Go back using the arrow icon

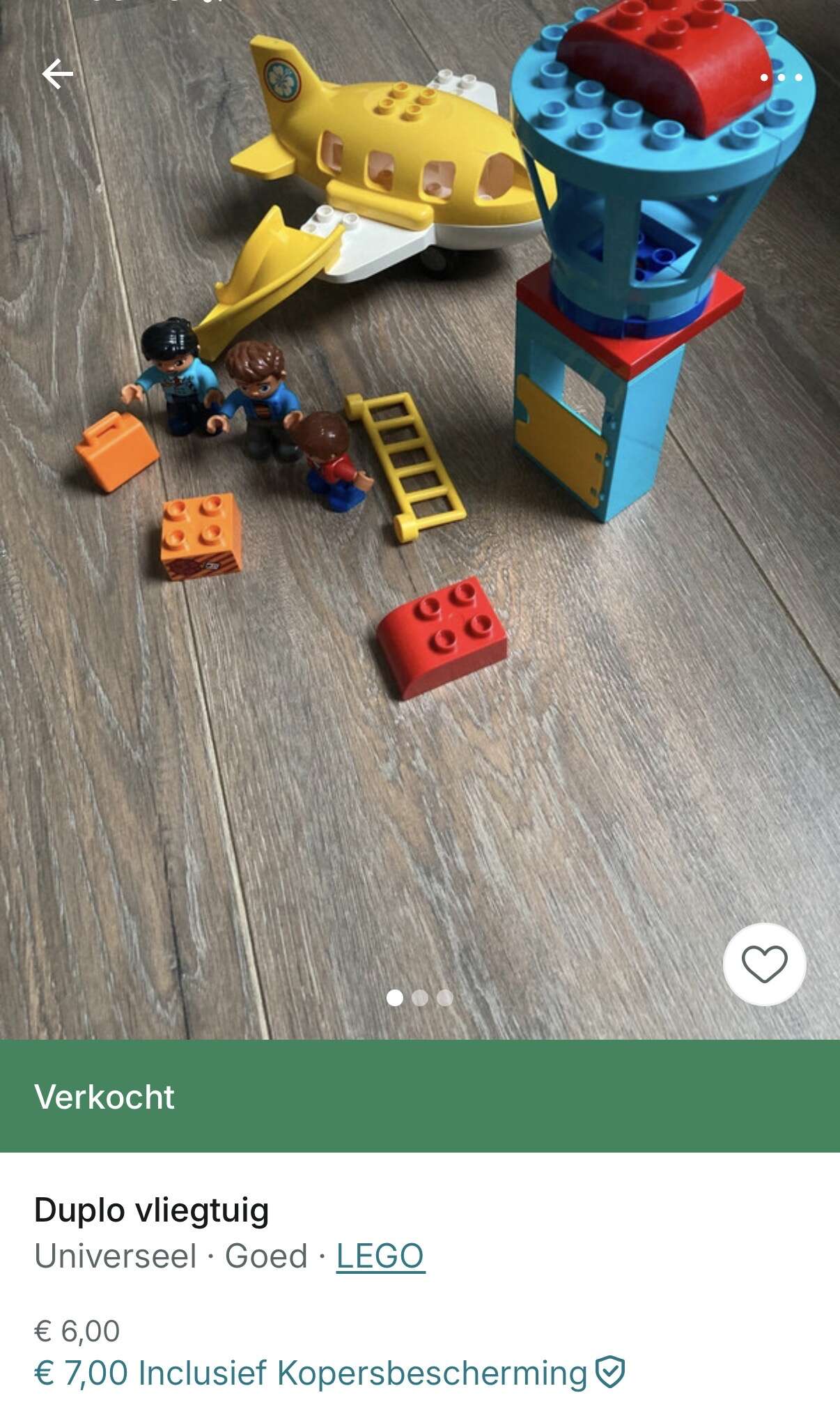pyautogui.click(x=57, y=74)
